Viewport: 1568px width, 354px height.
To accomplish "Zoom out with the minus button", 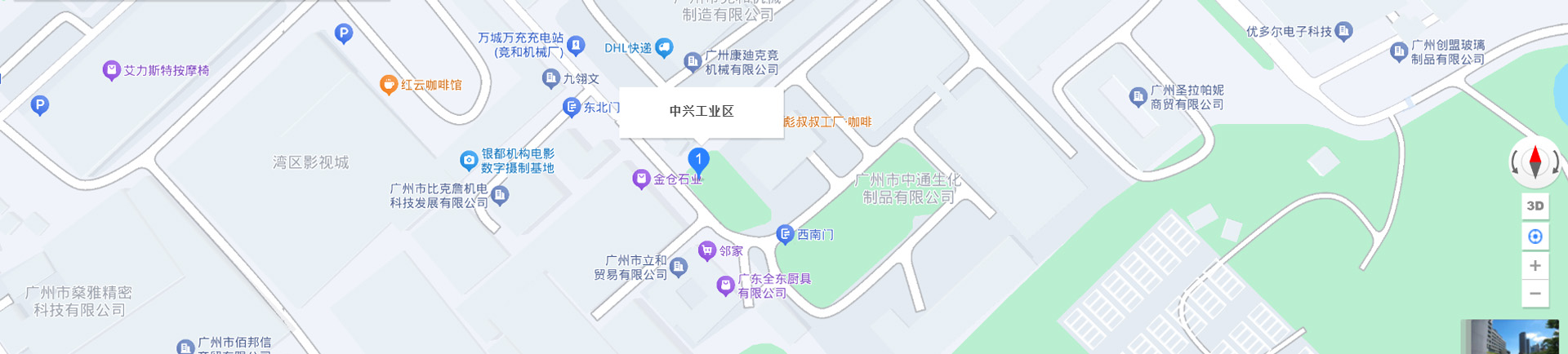I will [x=1535, y=294].
